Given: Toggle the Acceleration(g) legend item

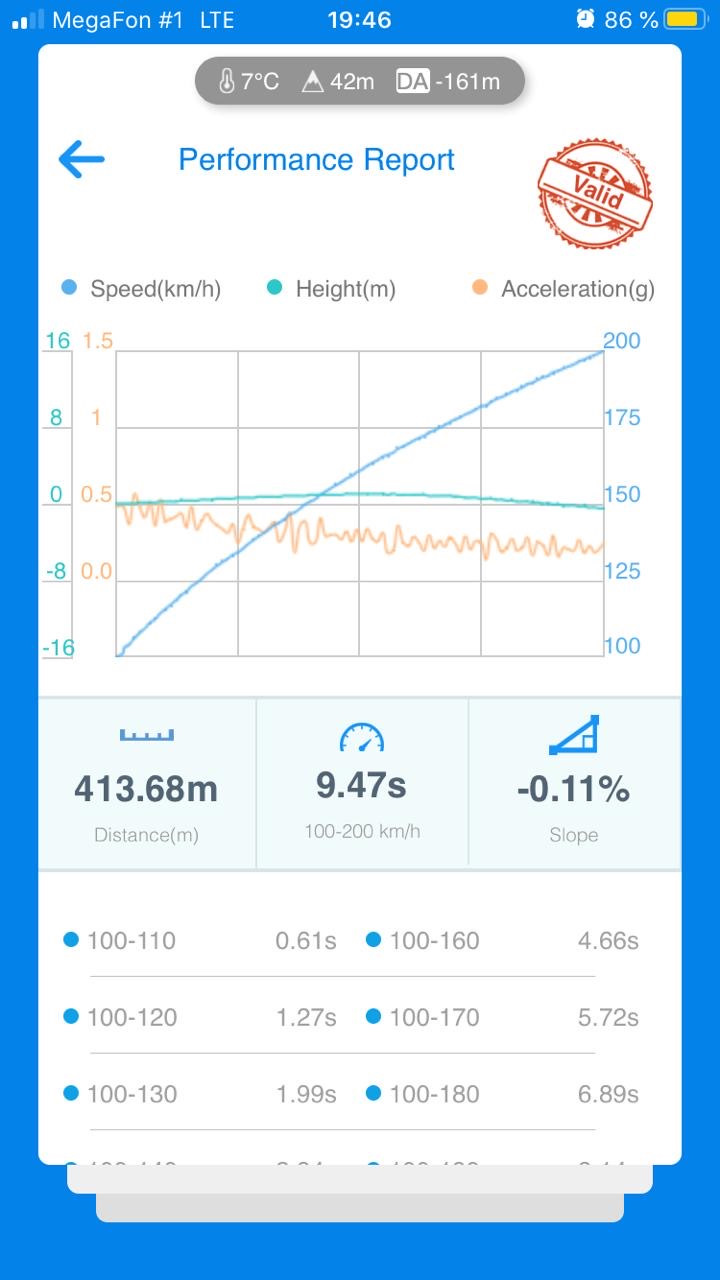Looking at the screenshot, I should pyautogui.click(x=564, y=290).
